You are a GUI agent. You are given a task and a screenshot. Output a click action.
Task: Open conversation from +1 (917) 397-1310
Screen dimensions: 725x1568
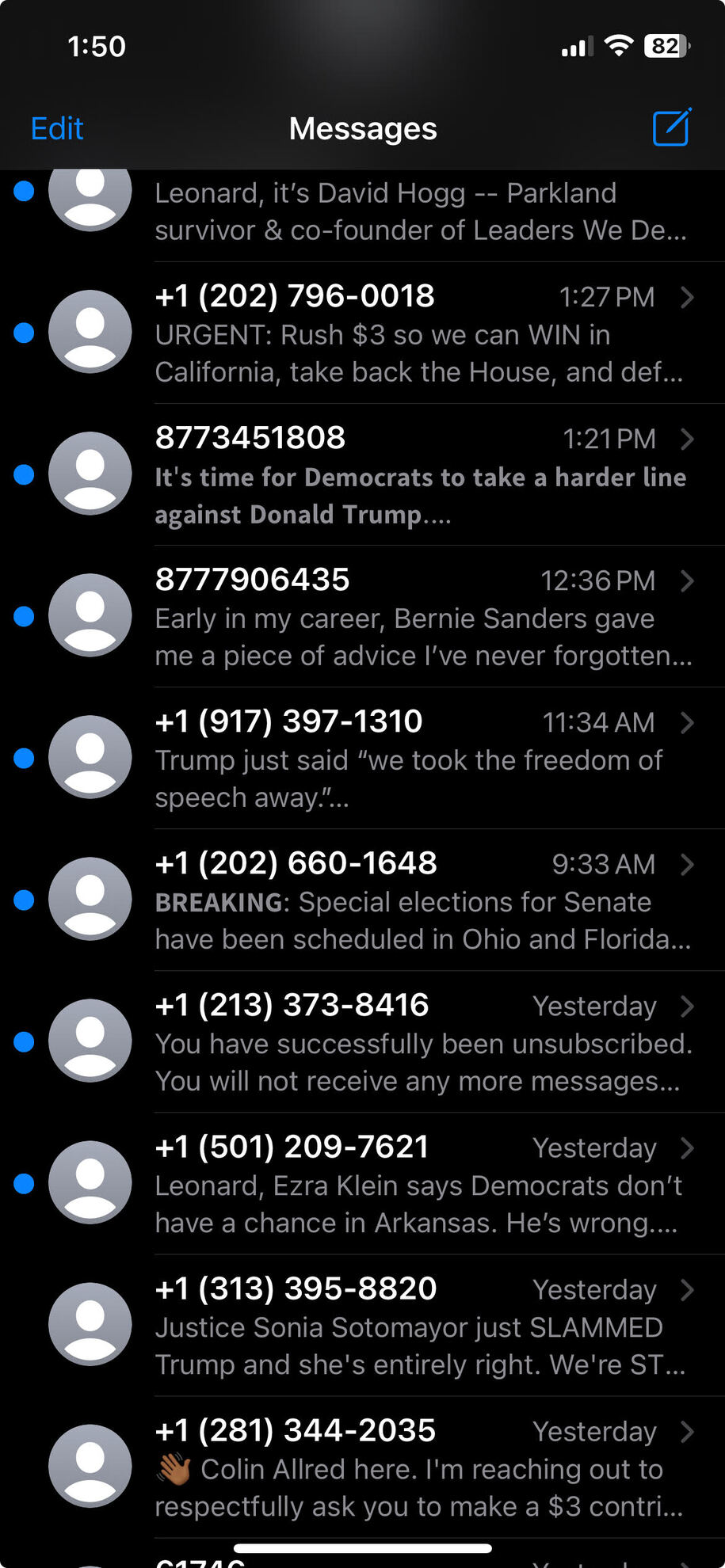pos(420,759)
